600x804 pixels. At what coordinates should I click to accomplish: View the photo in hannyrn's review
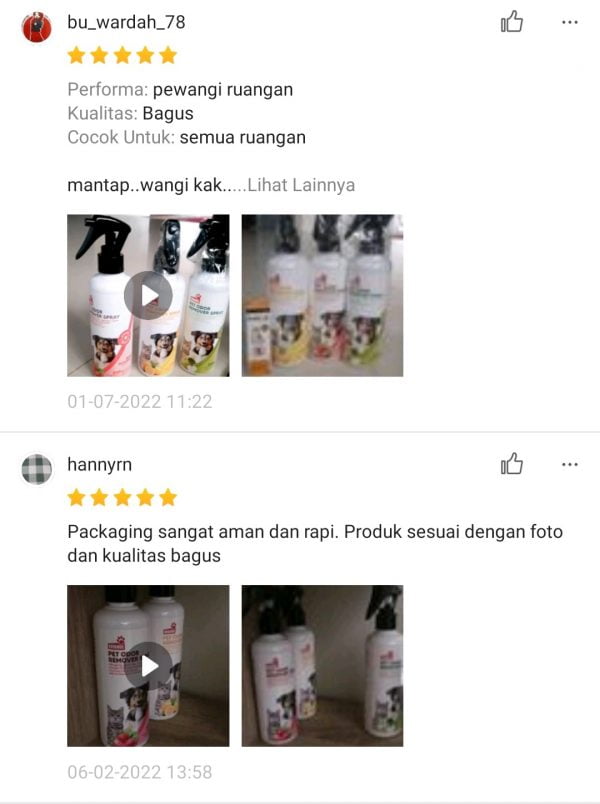coord(322,666)
